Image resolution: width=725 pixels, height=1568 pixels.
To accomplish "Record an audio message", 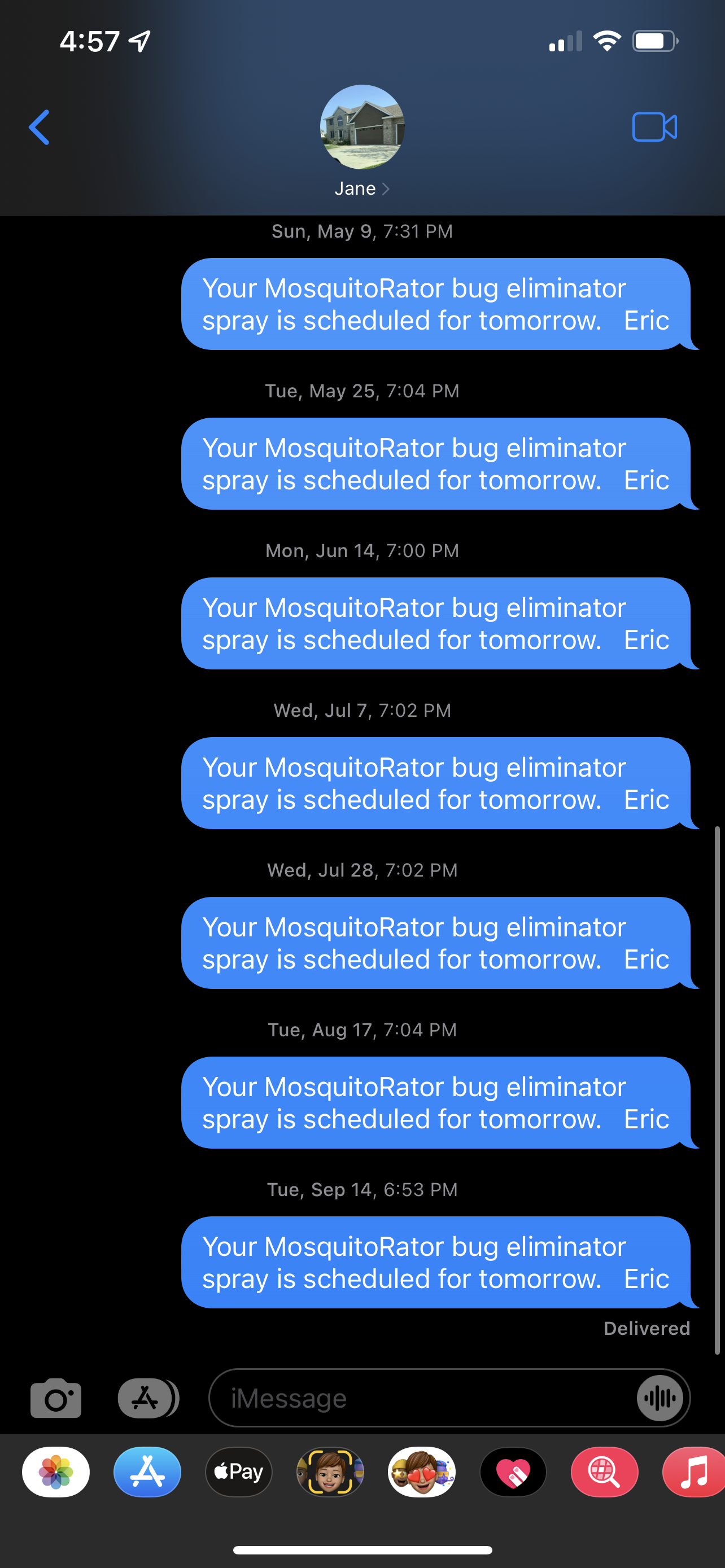I will tap(661, 1398).
